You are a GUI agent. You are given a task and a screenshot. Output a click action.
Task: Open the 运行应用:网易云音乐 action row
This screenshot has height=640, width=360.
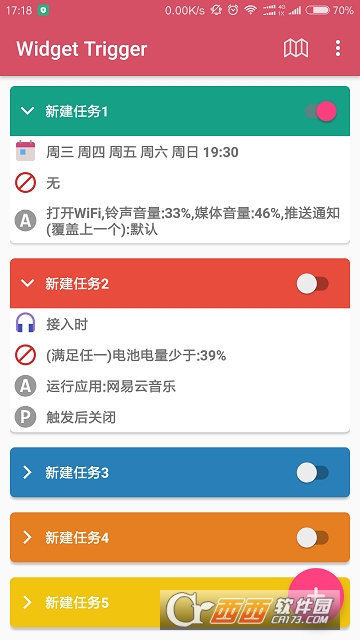click(180, 386)
